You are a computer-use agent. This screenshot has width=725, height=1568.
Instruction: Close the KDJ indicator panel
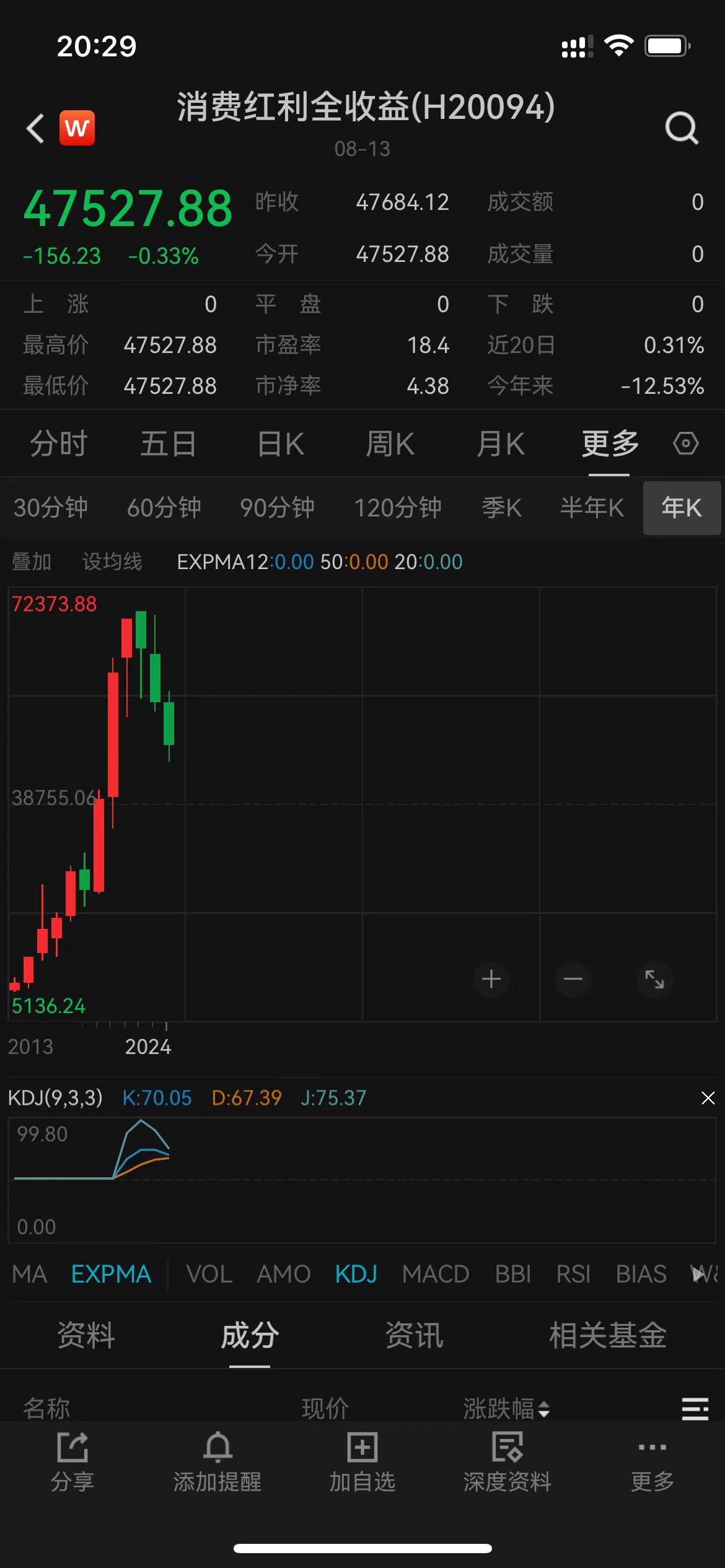click(708, 1098)
